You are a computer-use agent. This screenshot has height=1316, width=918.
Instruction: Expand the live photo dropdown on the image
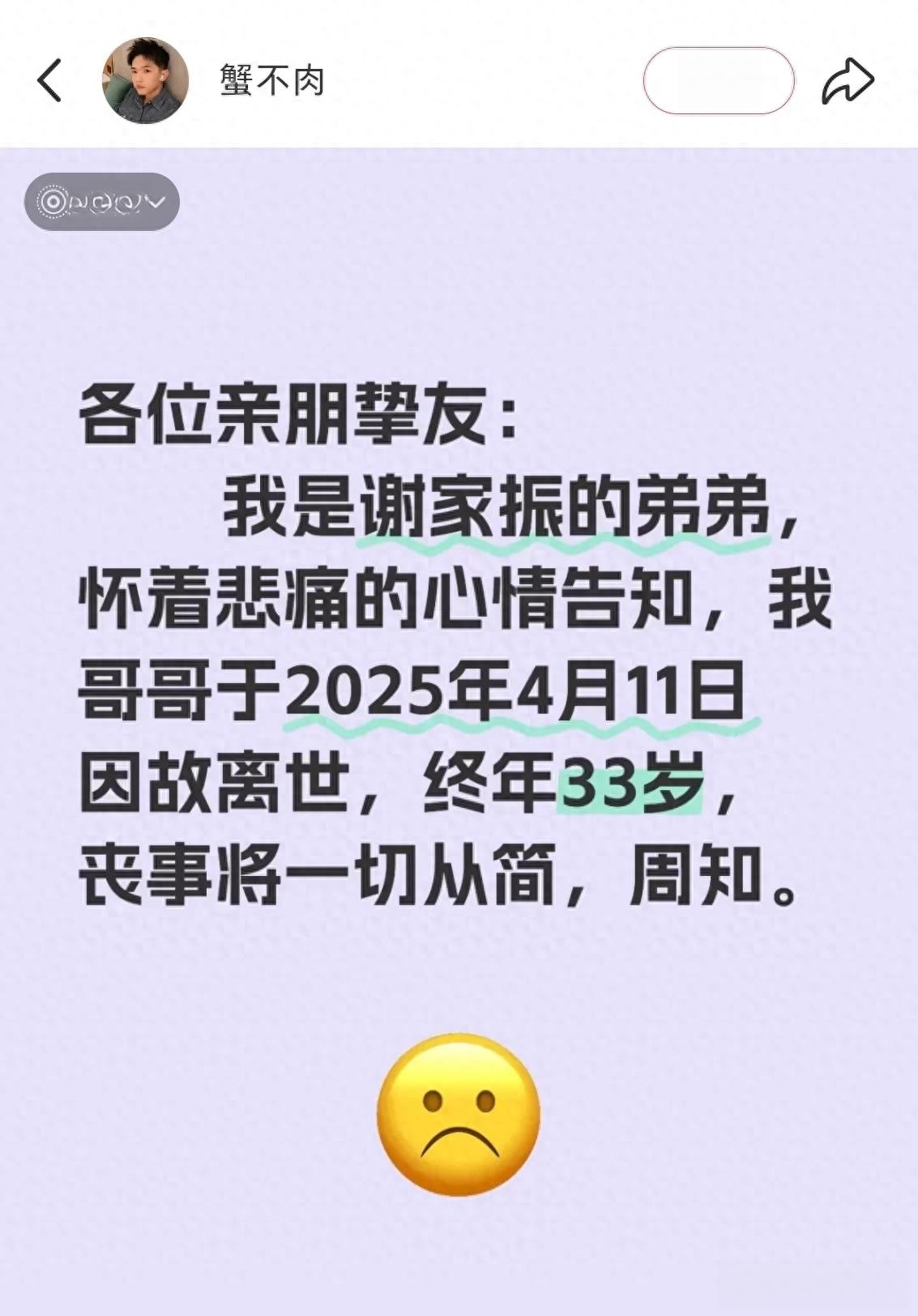tap(102, 202)
